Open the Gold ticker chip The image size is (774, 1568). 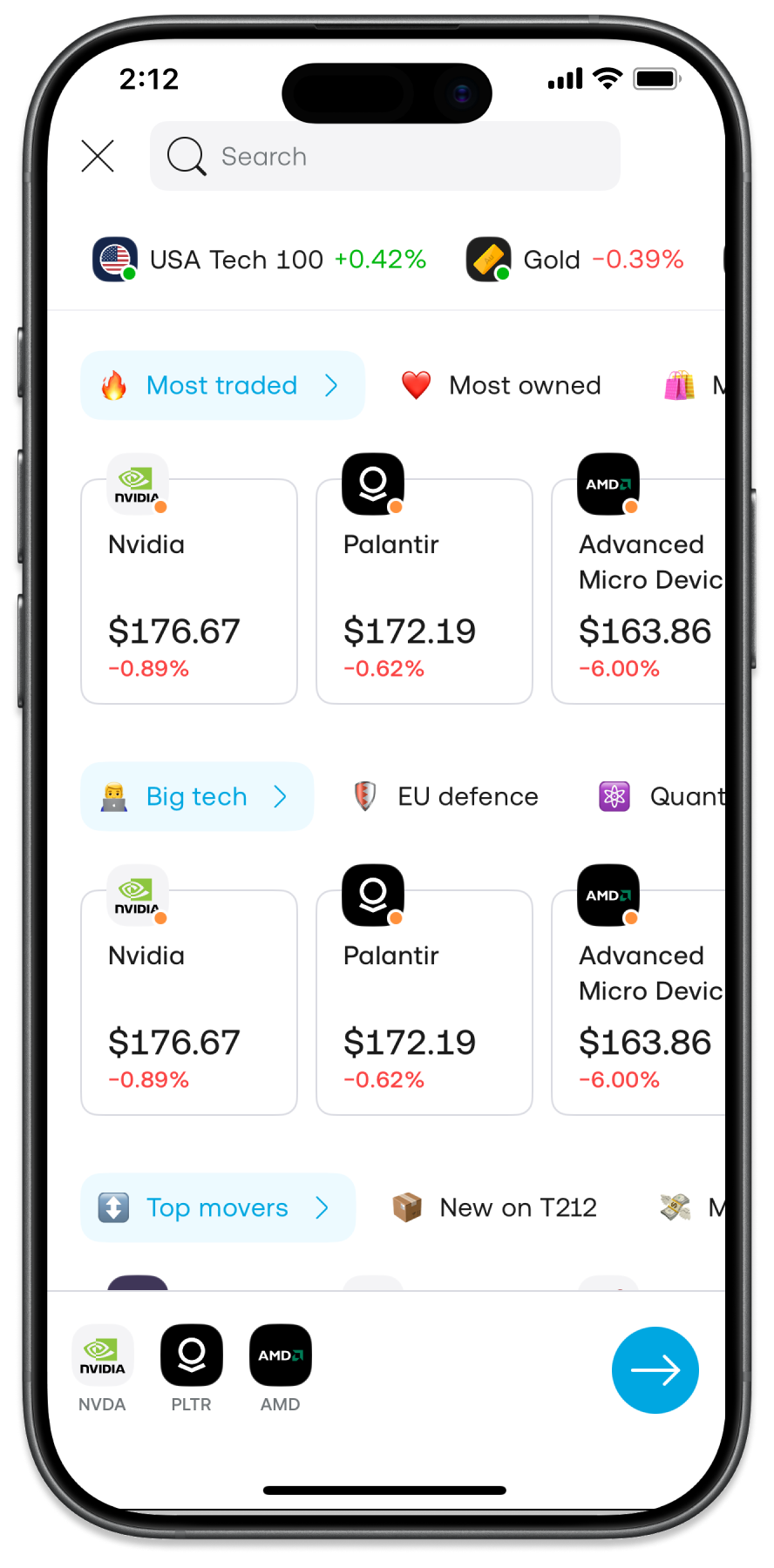pyautogui.click(x=575, y=260)
